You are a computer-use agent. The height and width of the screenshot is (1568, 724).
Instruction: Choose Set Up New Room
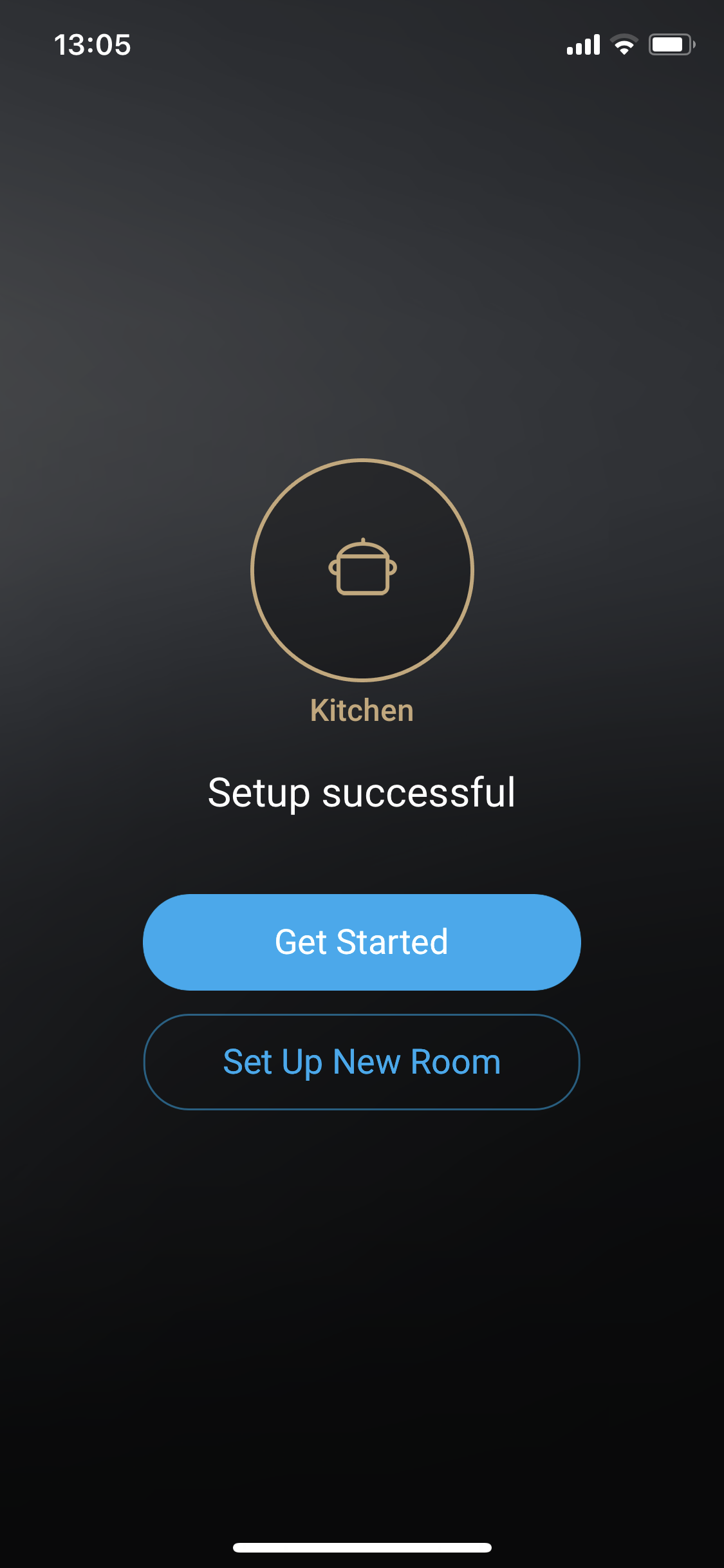(x=362, y=1062)
